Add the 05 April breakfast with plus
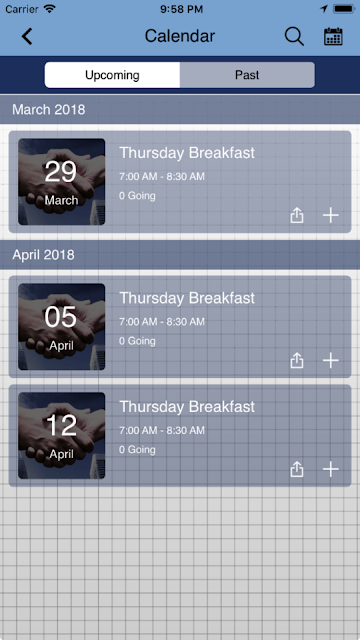This screenshot has width=360, height=640. coord(331,360)
